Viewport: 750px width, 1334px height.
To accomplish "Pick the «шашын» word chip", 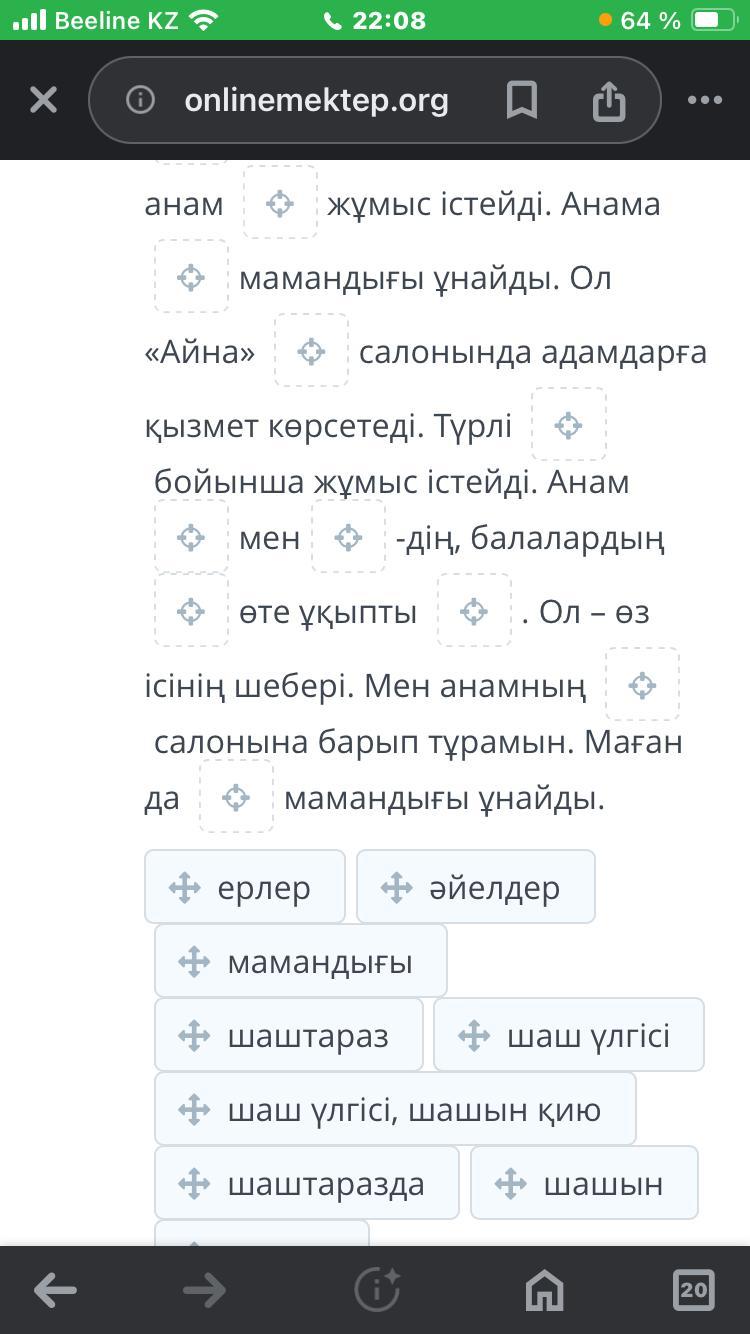I will tap(584, 1183).
